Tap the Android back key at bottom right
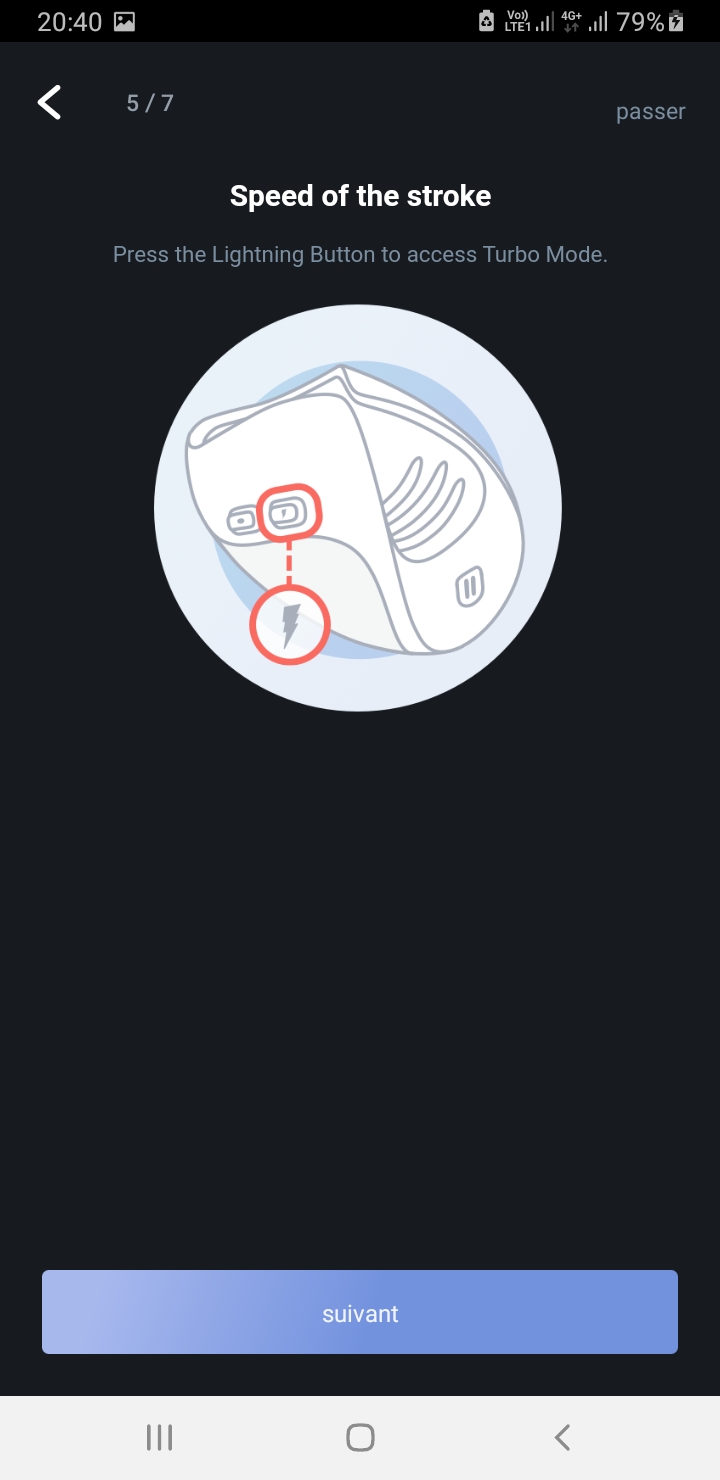Screen dimensions: 720x1480 [560, 1437]
